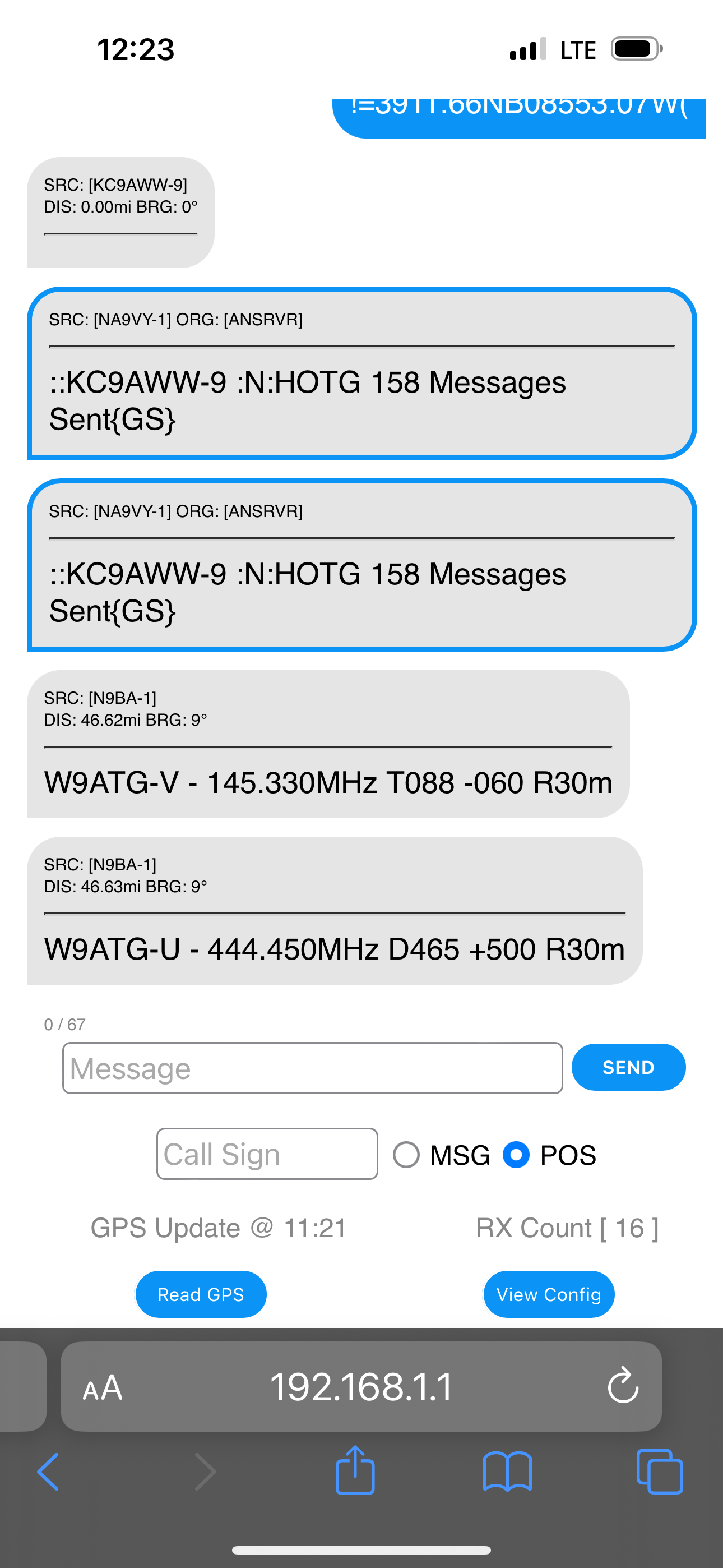Focus the Call Sign input box
This screenshot has width=723, height=1568.
coord(267,1154)
